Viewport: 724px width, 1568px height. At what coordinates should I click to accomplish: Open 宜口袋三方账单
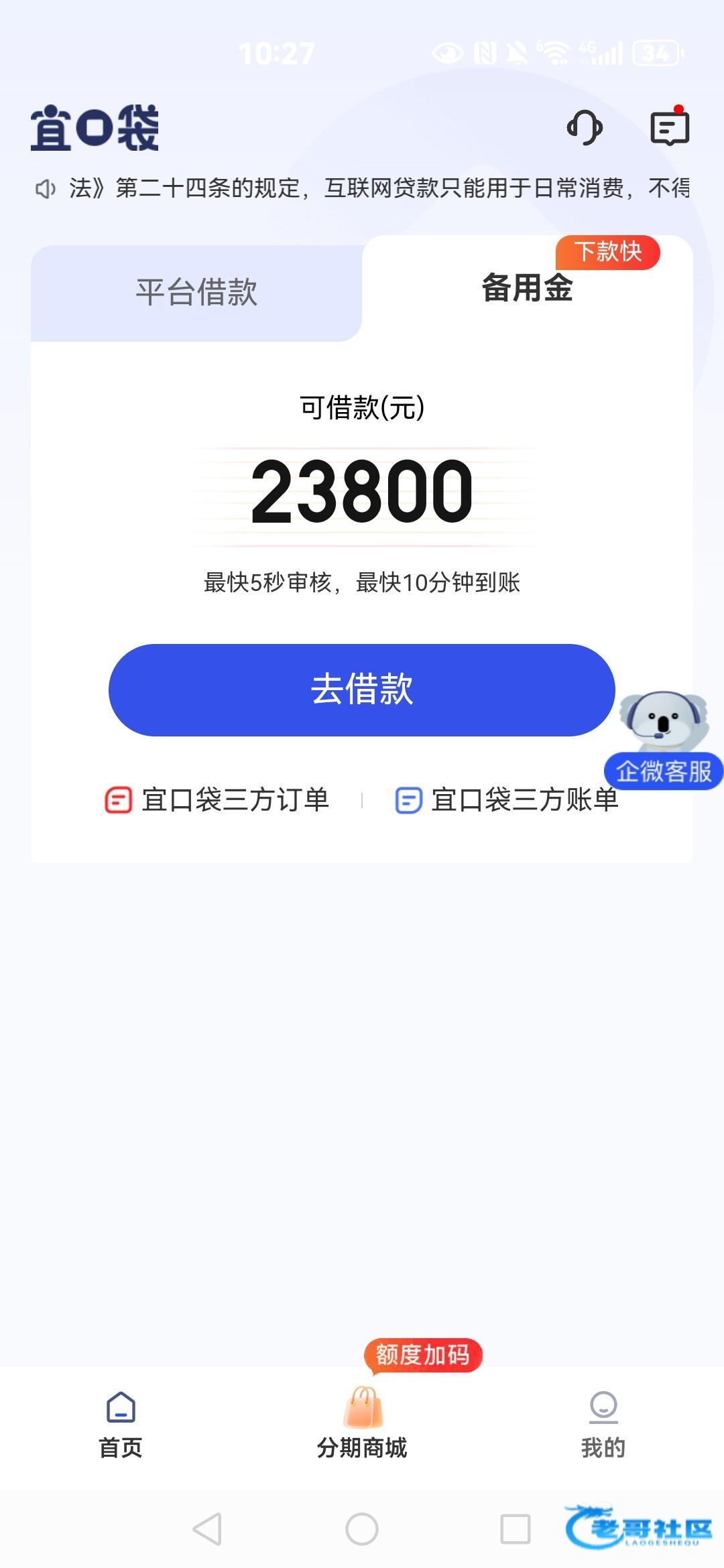pyautogui.click(x=507, y=800)
